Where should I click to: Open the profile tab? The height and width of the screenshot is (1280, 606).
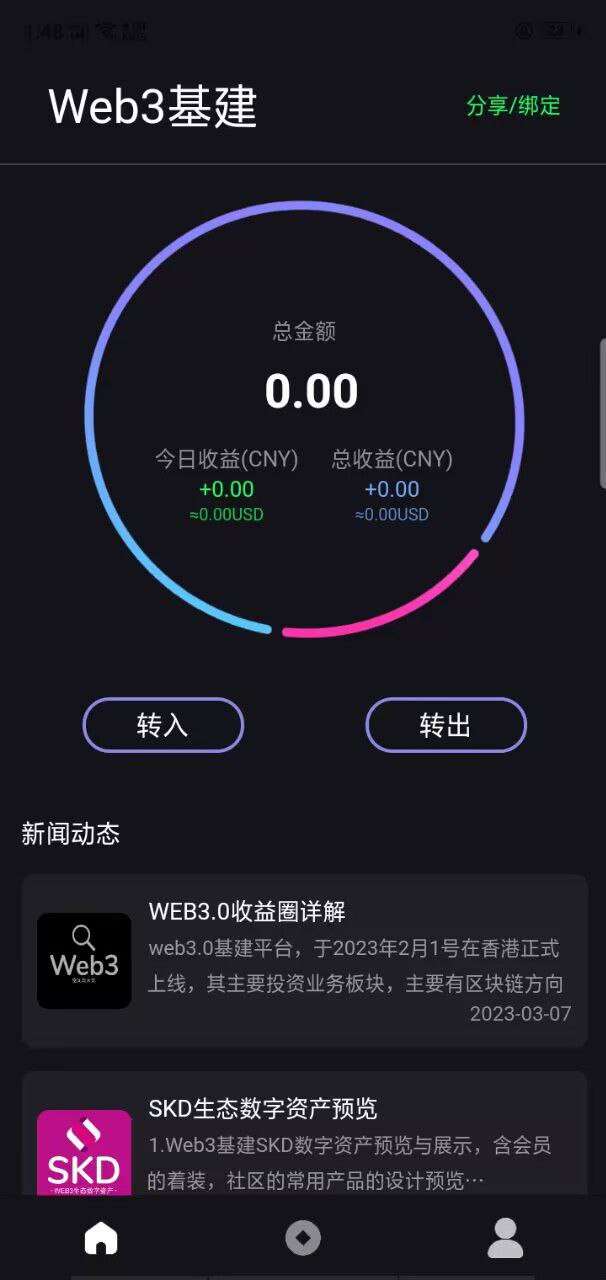(x=505, y=1238)
